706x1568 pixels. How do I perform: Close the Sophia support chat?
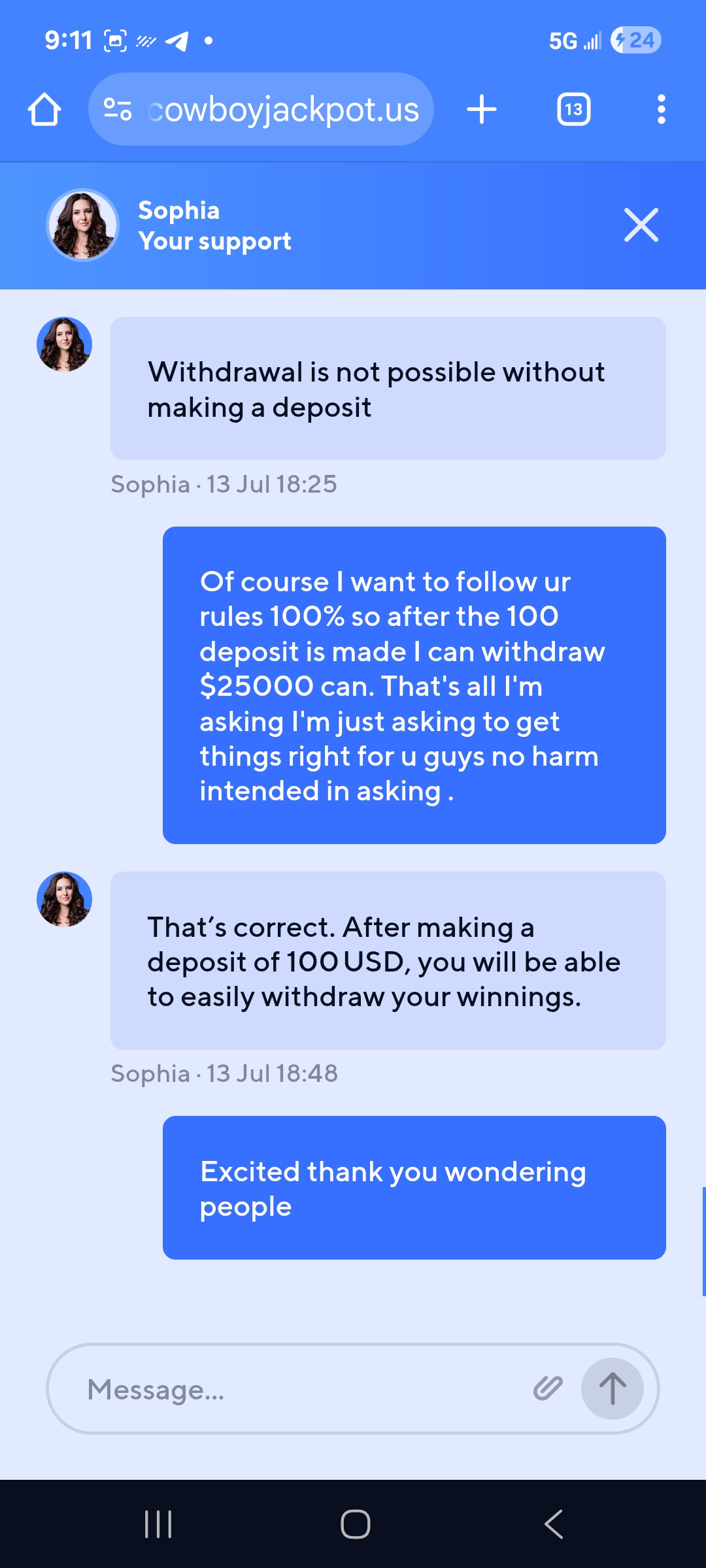[x=641, y=225]
